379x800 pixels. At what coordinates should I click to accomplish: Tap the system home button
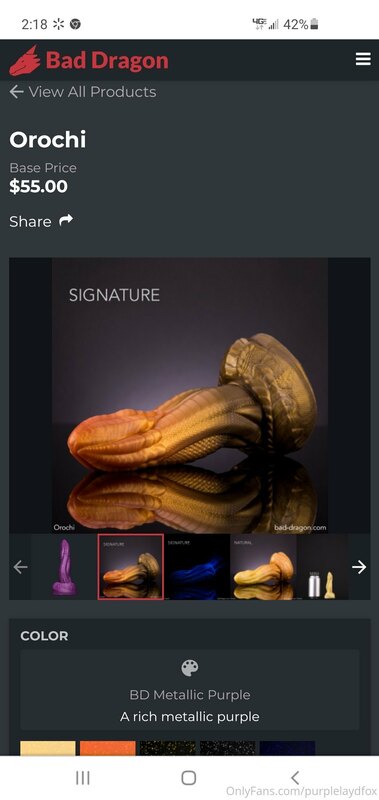[189, 778]
